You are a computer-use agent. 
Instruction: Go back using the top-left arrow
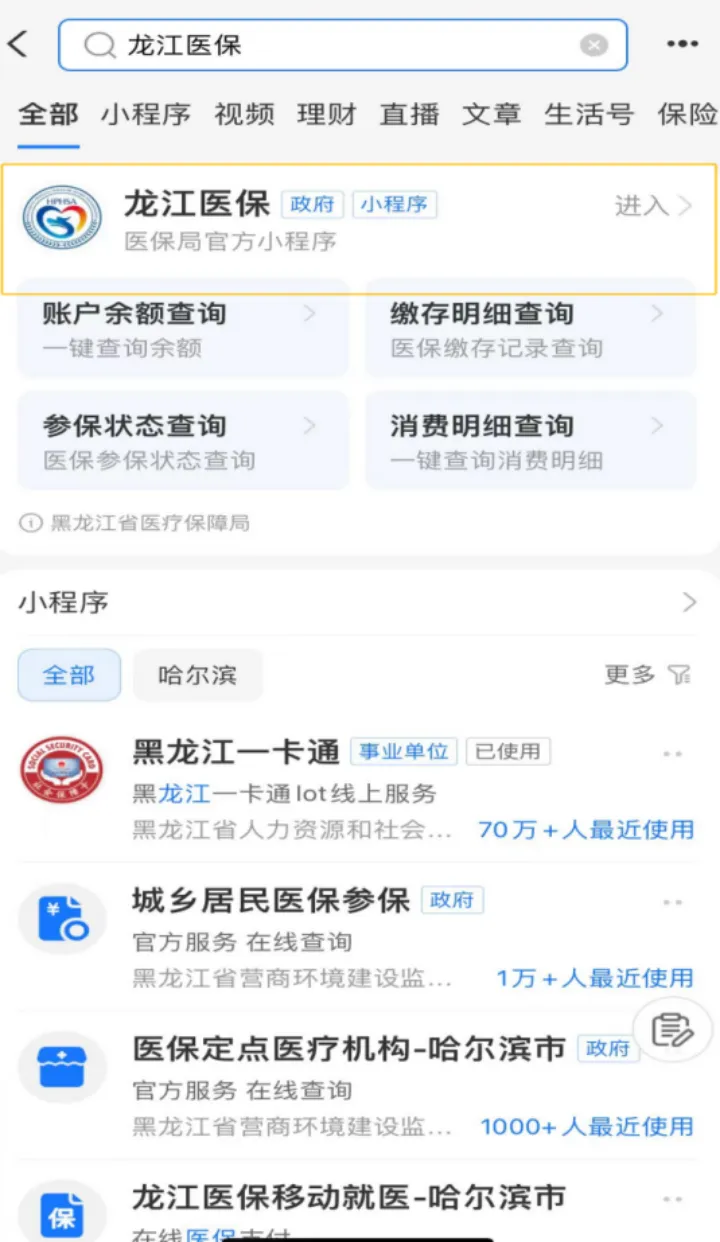tap(18, 44)
